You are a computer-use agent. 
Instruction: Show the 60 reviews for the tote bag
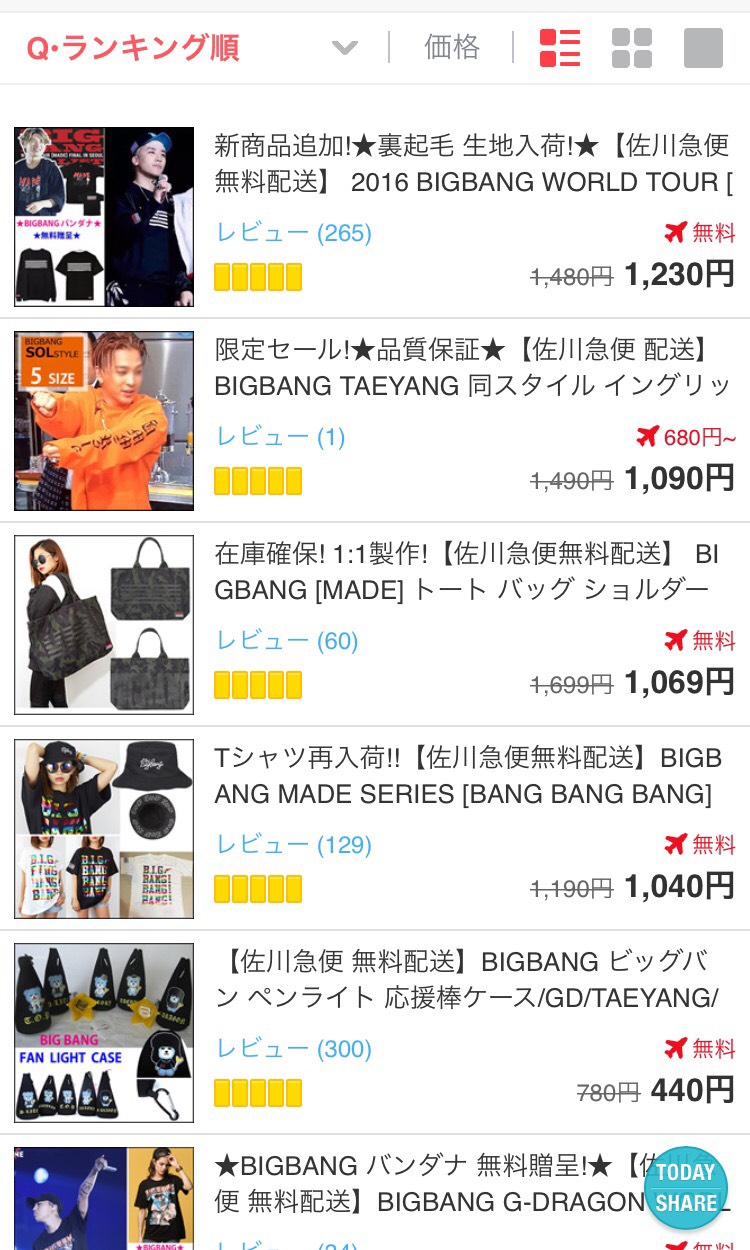pos(286,641)
